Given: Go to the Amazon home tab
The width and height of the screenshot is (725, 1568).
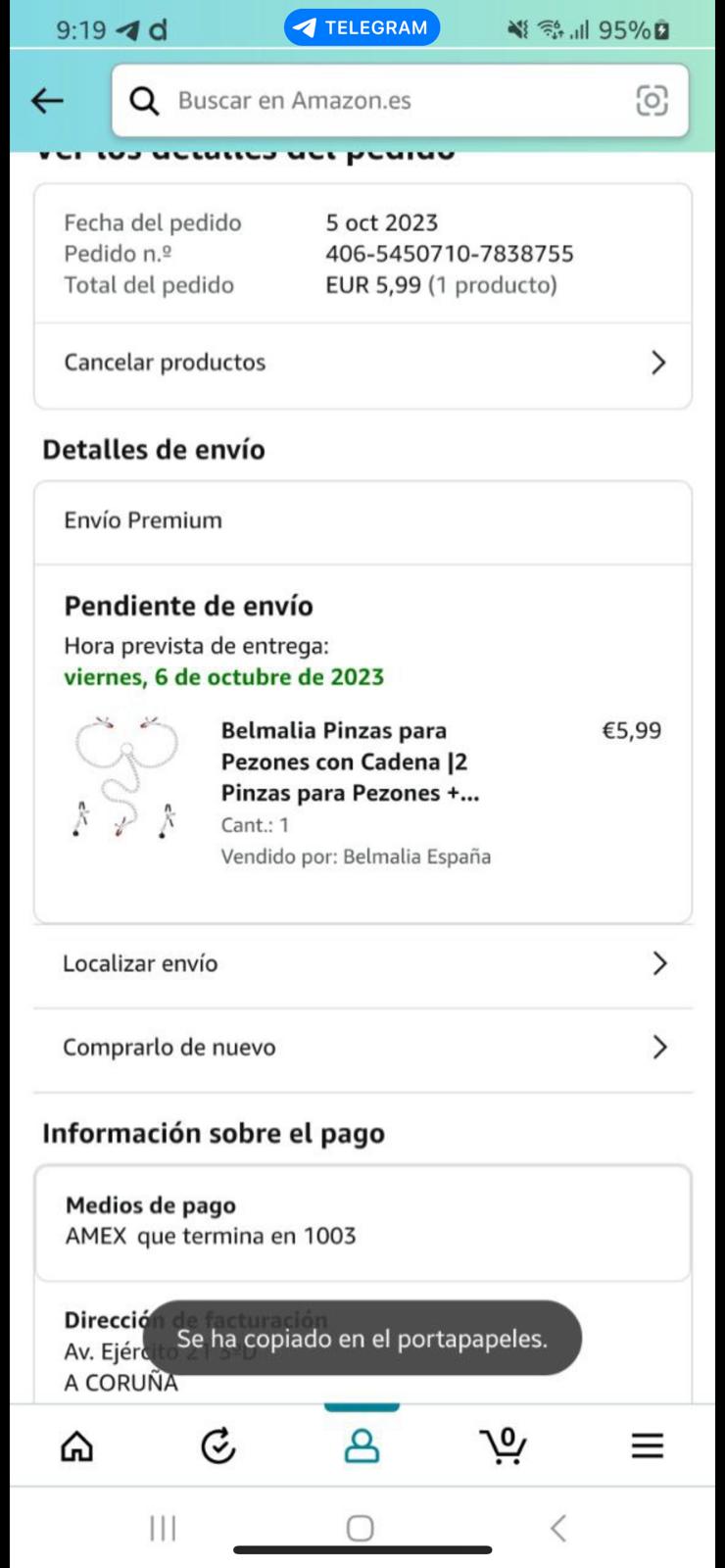Looking at the screenshot, I should [x=77, y=1445].
